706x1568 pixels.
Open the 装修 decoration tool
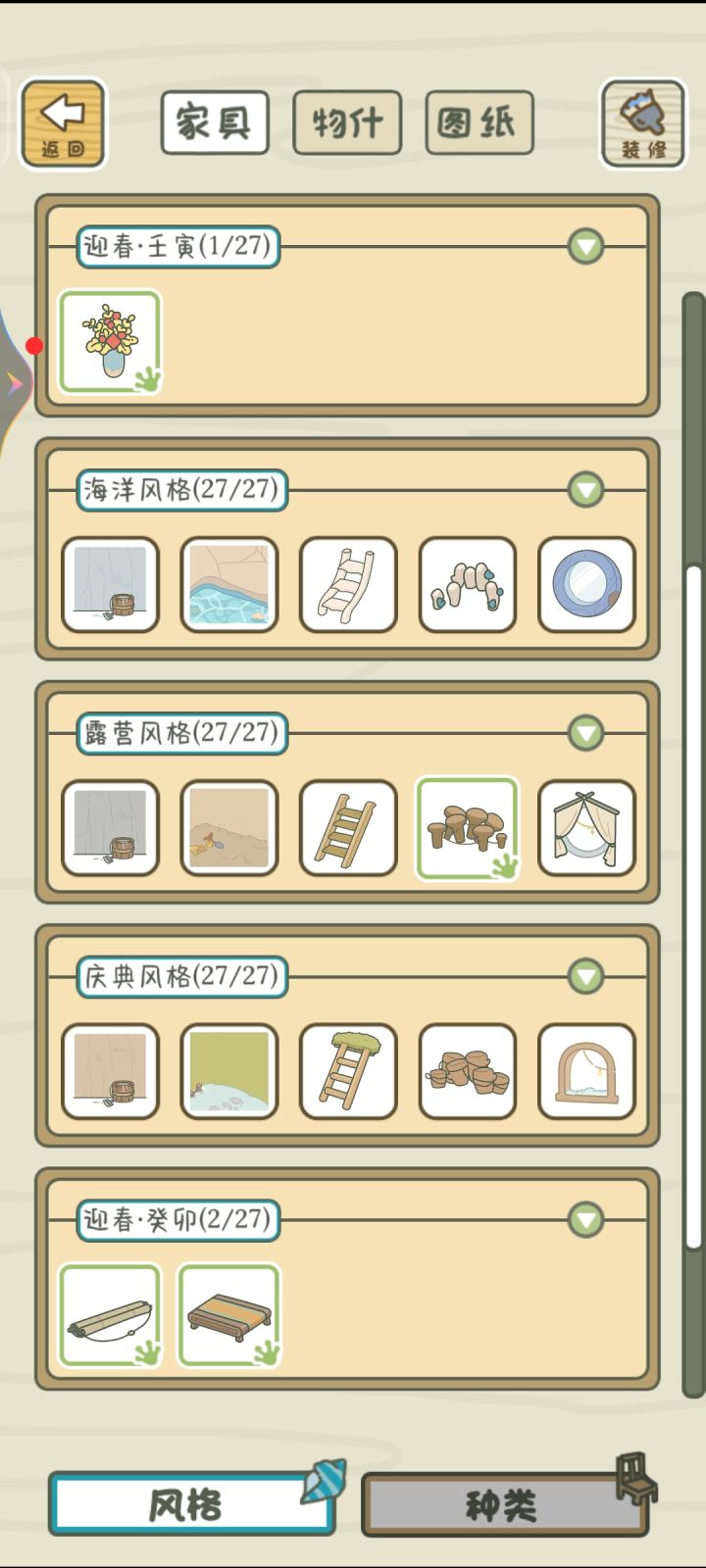tap(642, 122)
